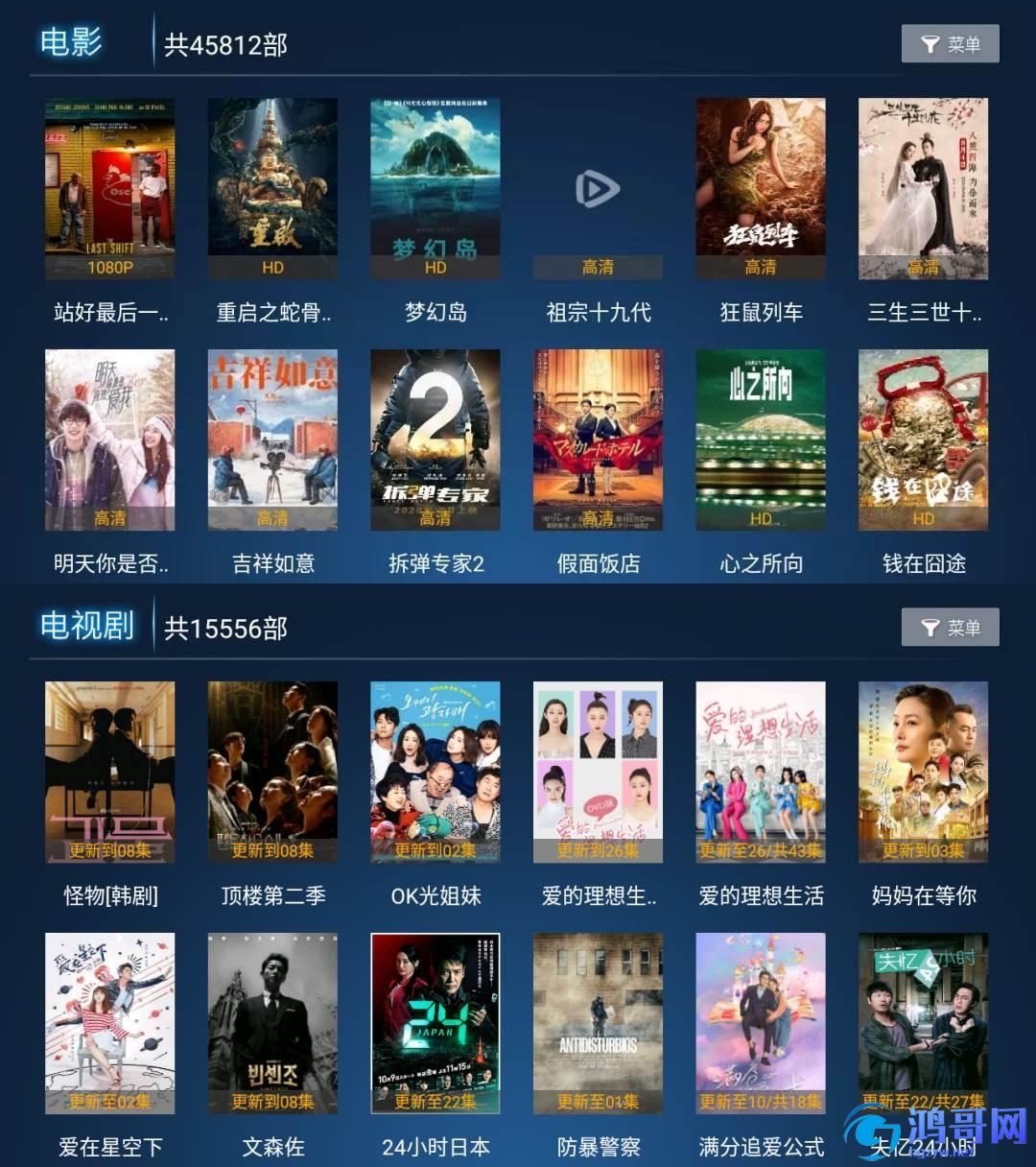Open the series 顶楼第二季

[272, 772]
